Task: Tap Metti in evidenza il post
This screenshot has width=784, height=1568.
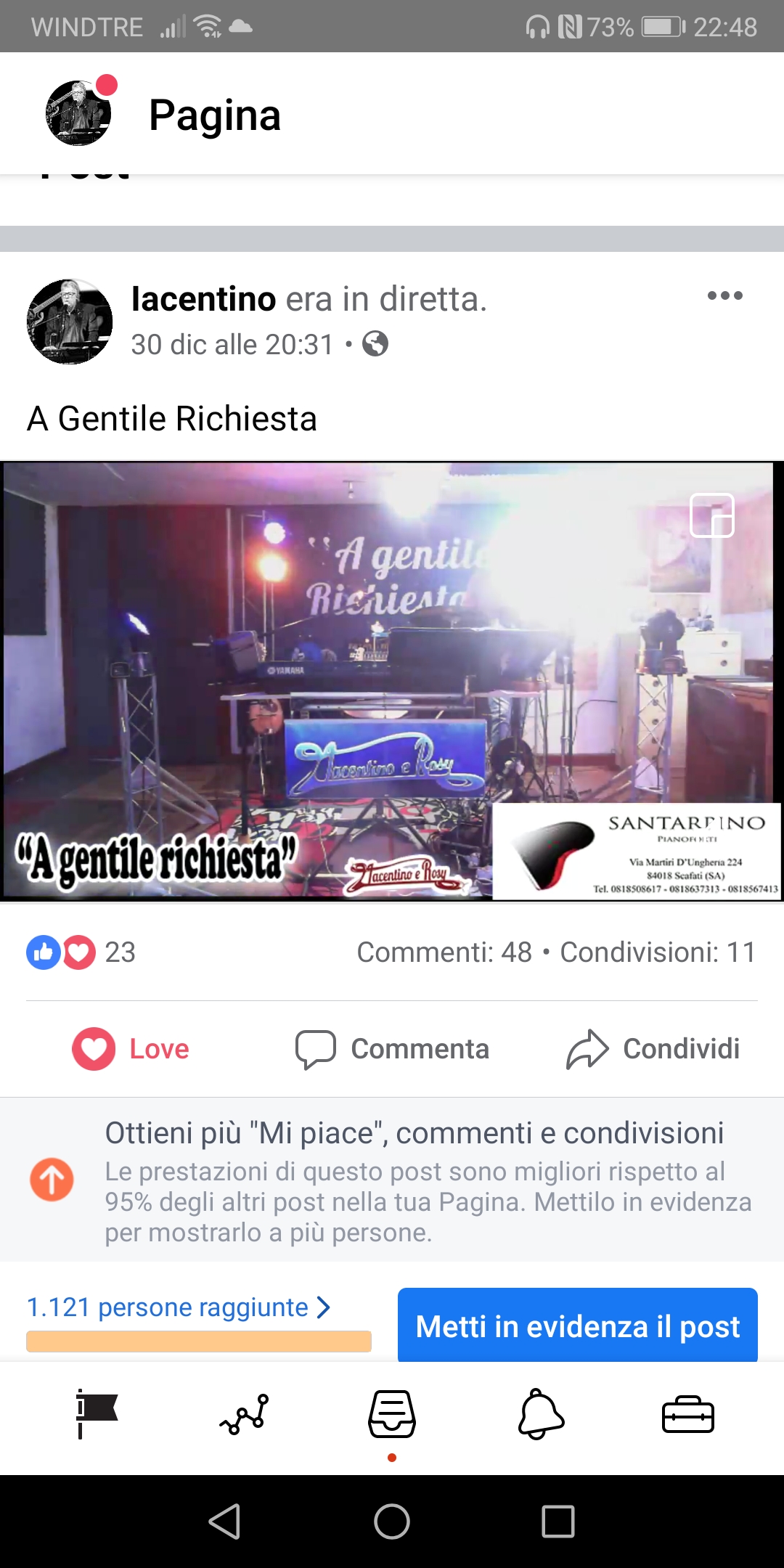Action: pos(578,1326)
